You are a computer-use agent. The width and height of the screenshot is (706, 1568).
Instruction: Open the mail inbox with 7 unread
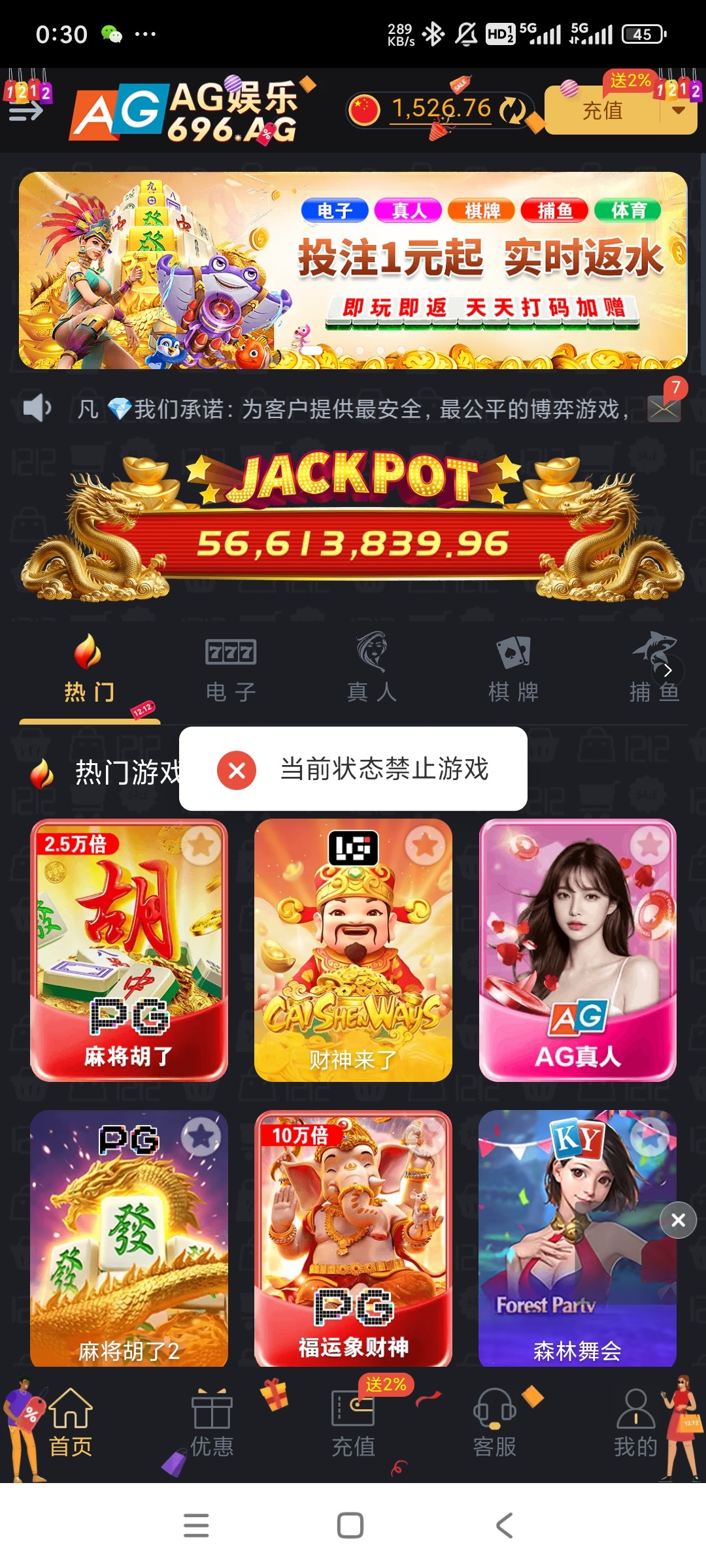click(x=664, y=409)
